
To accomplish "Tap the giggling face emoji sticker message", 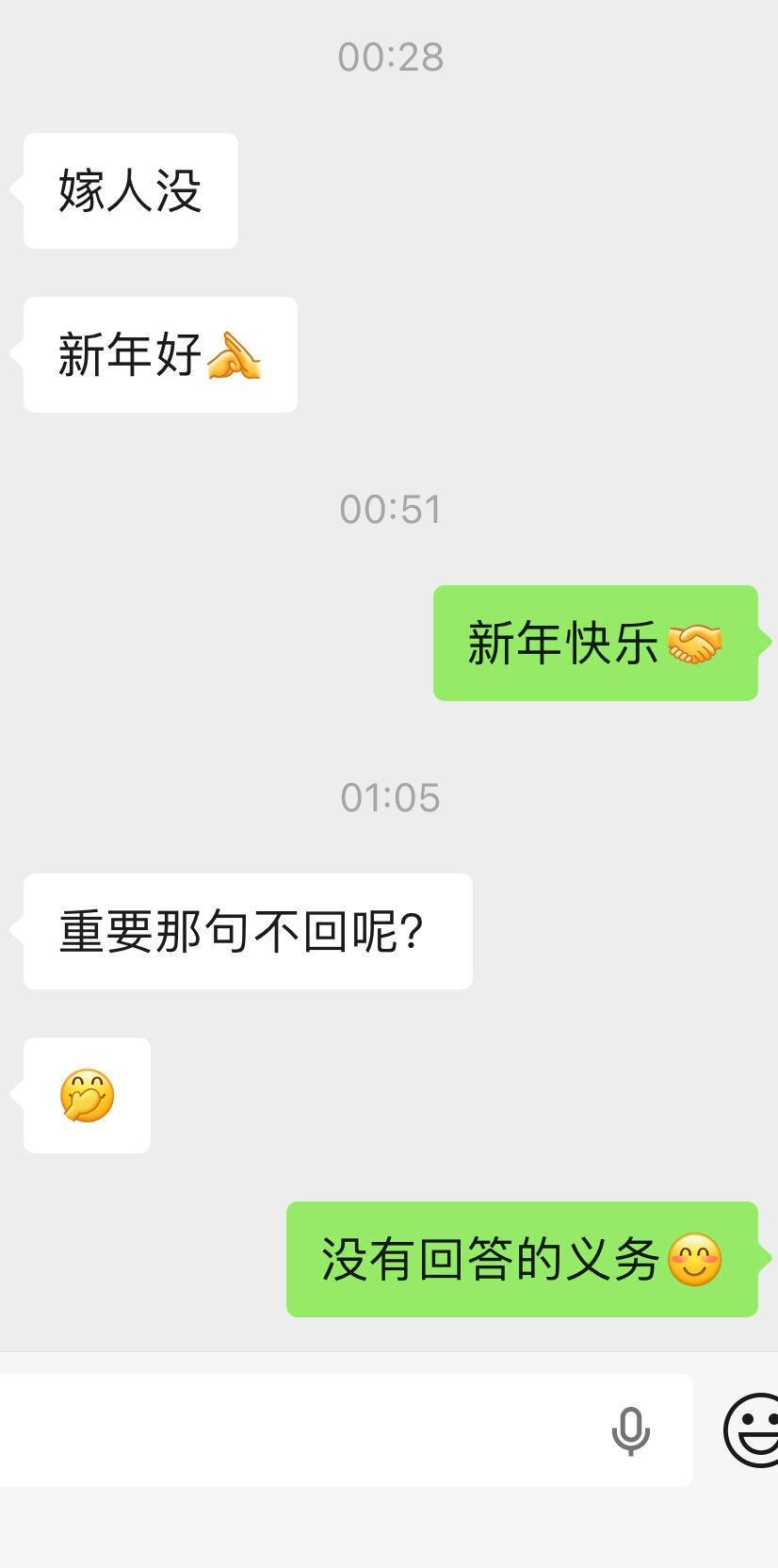I will coord(86,1096).
